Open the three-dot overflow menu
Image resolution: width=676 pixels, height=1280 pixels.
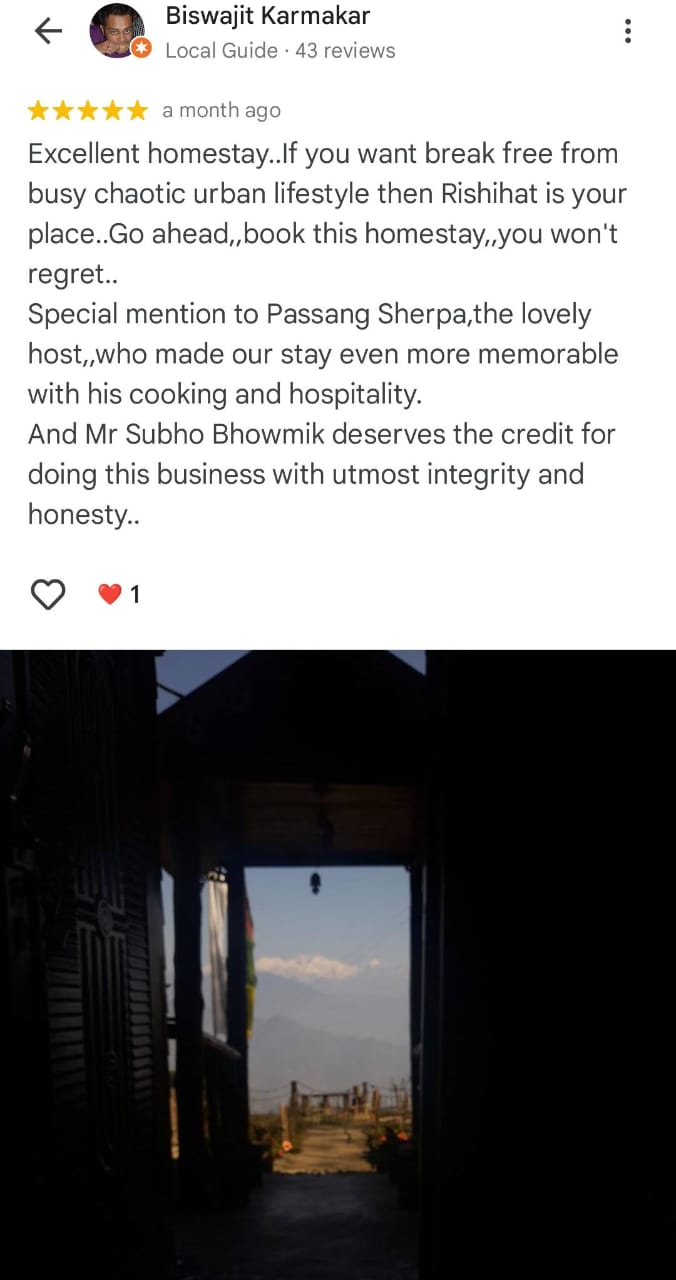[627, 32]
